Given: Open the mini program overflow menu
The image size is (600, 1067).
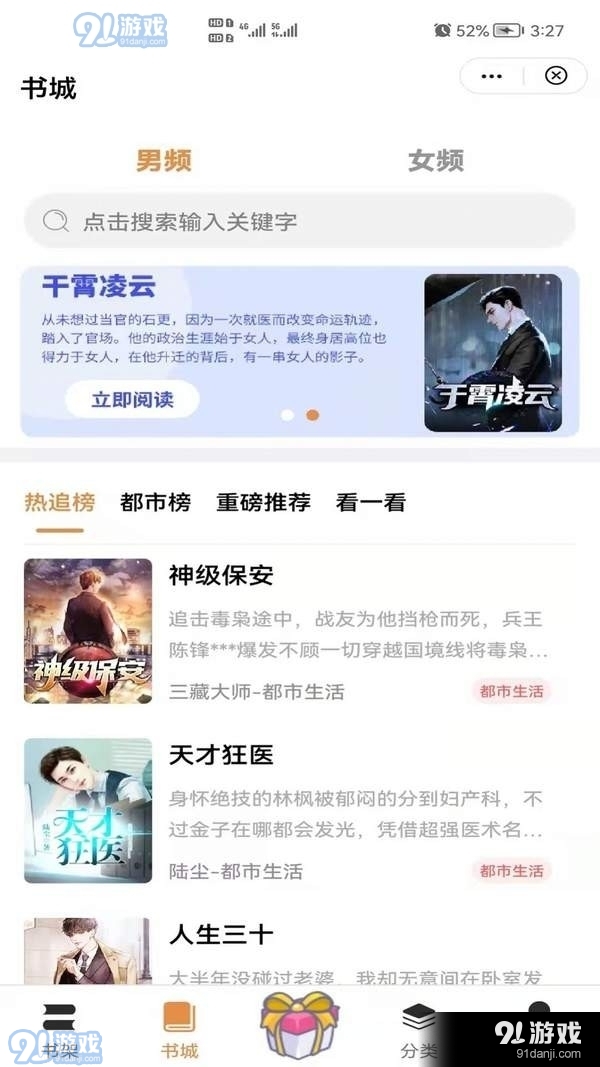Looking at the screenshot, I should (491, 76).
